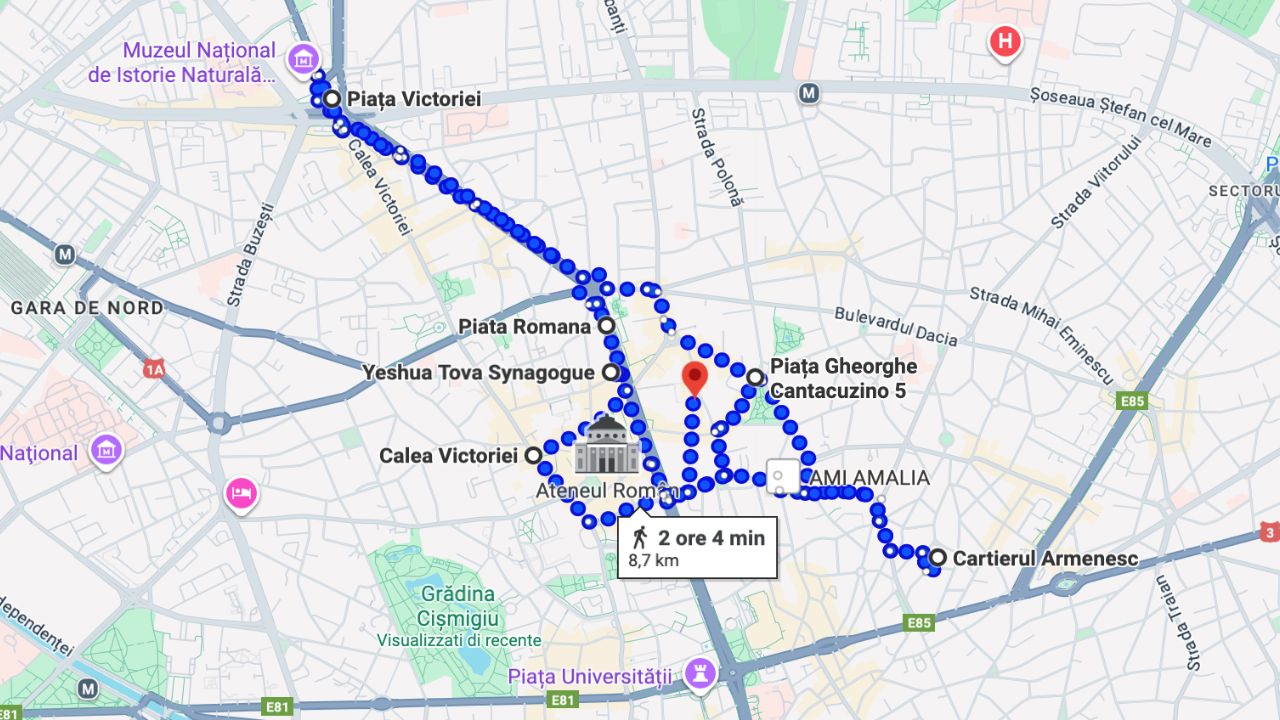Open Muzeul Național de Istorie Naturală pin

pyautogui.click(x=301, y=59)
